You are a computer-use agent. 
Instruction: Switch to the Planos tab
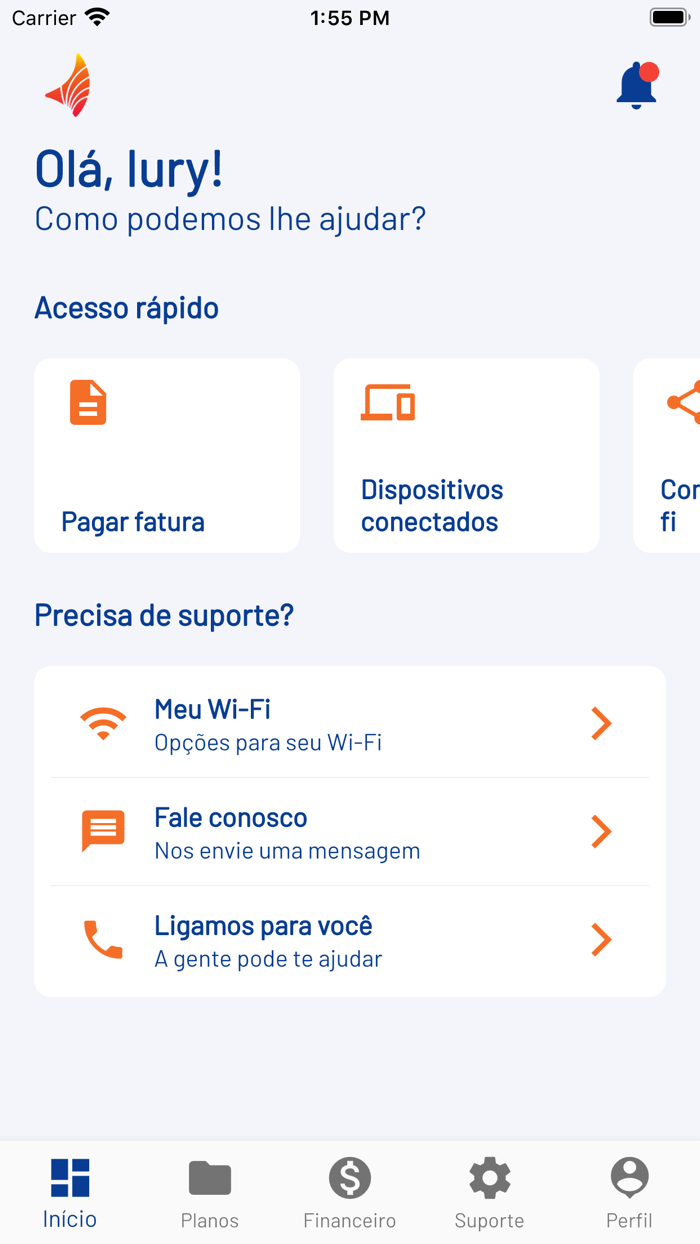(210, 1194)
